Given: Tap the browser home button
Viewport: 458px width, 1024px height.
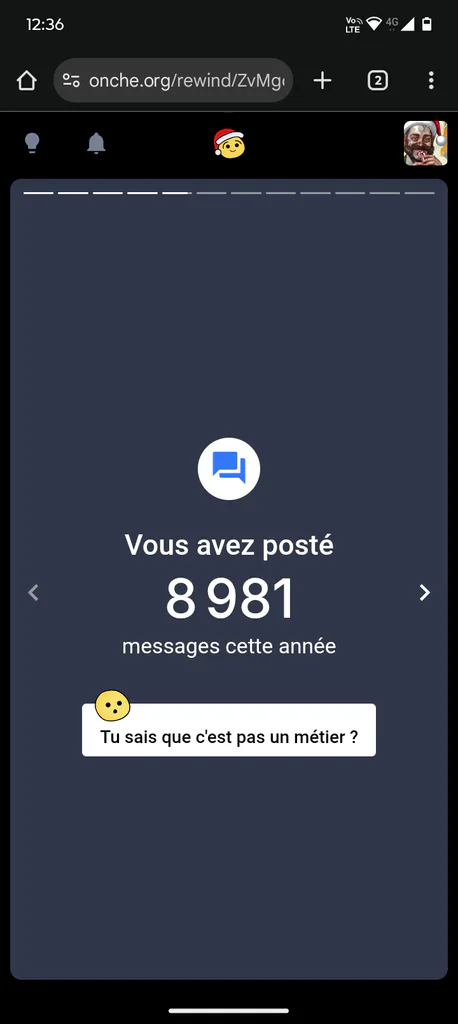Looking at the screenshot, I should pos(27,81).
